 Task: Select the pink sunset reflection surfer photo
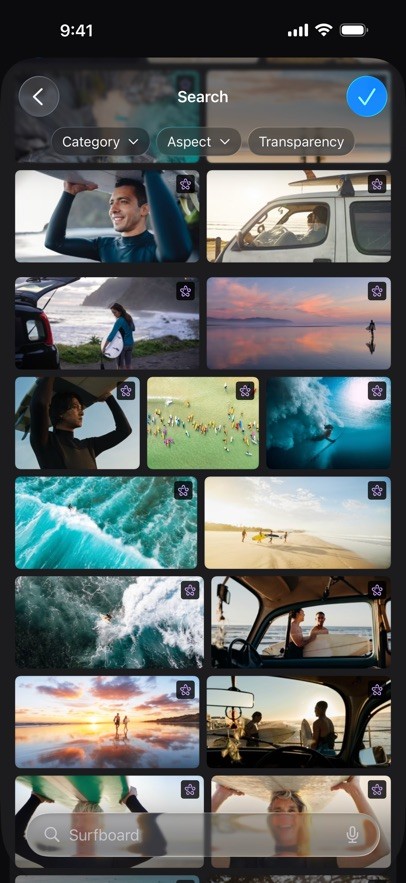298,323
